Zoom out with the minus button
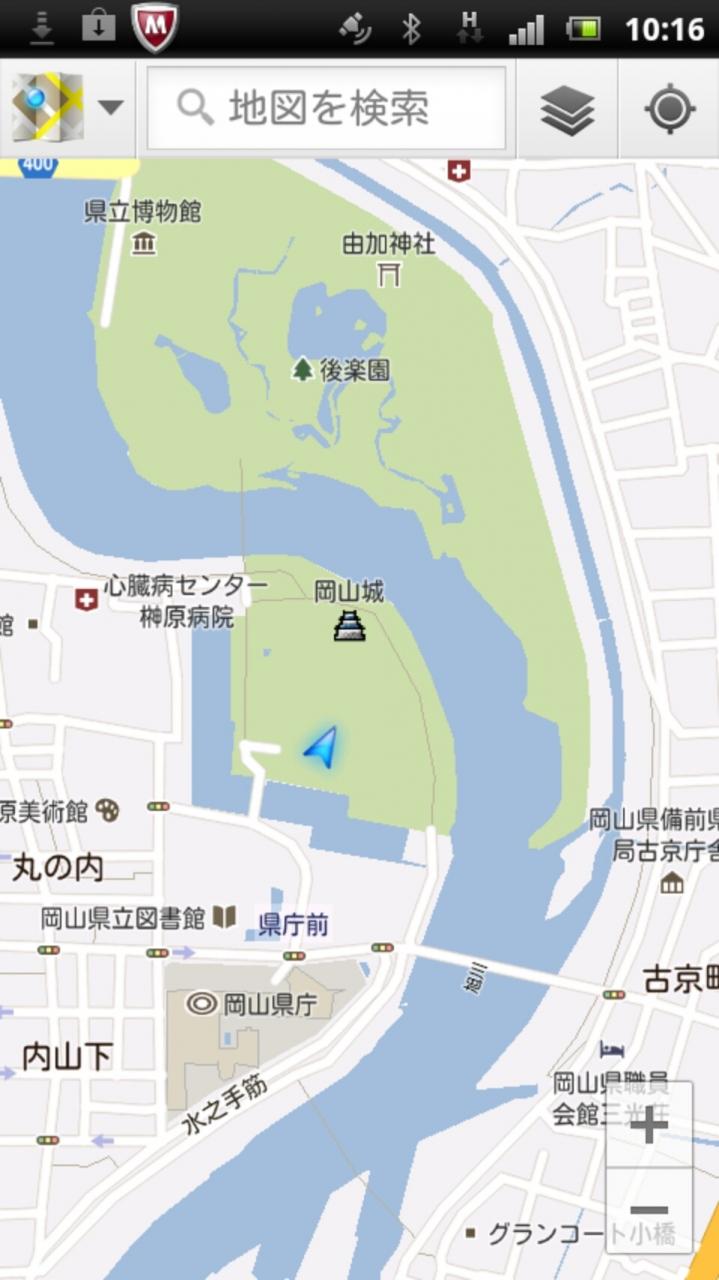The height and width of the screenshot is (1280, 719). [649, 1210]
